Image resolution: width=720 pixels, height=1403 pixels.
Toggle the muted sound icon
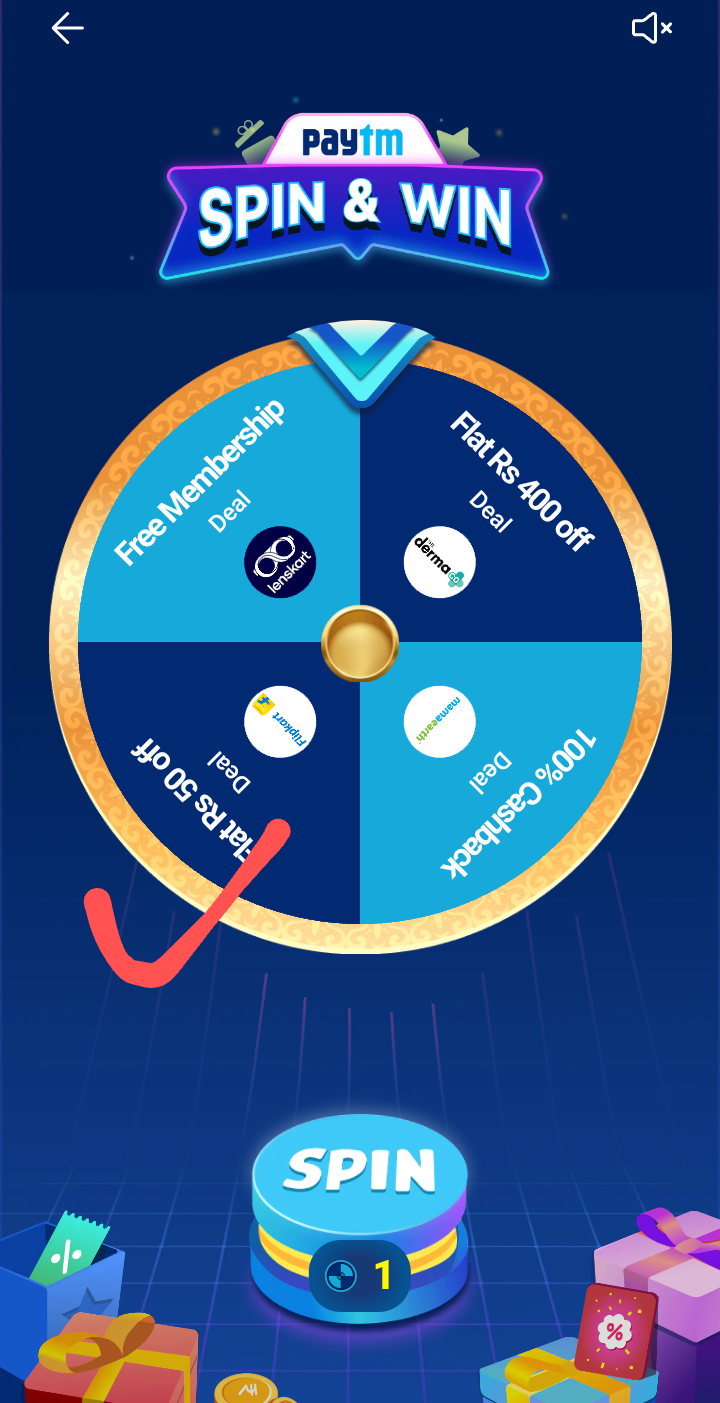point(651,29)
